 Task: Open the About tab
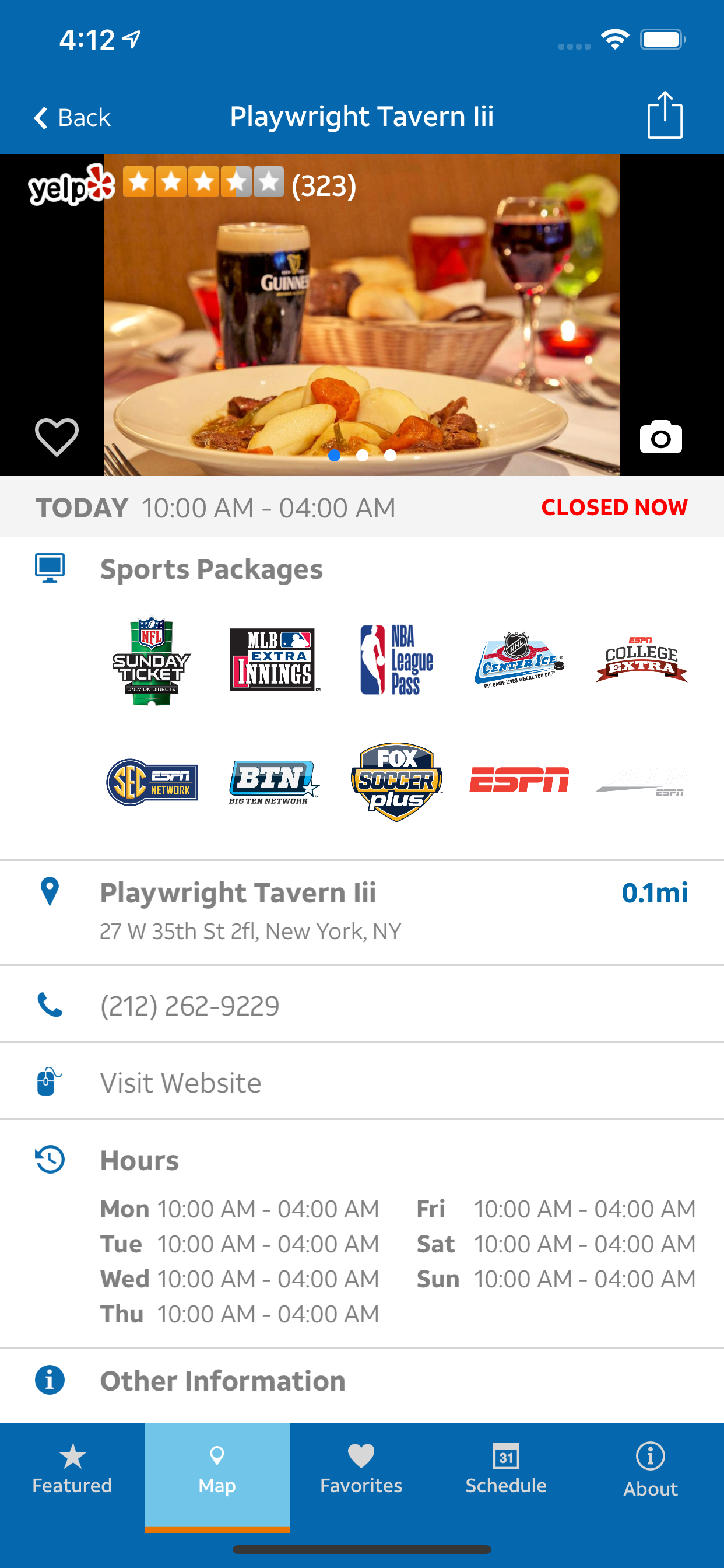651,1469
